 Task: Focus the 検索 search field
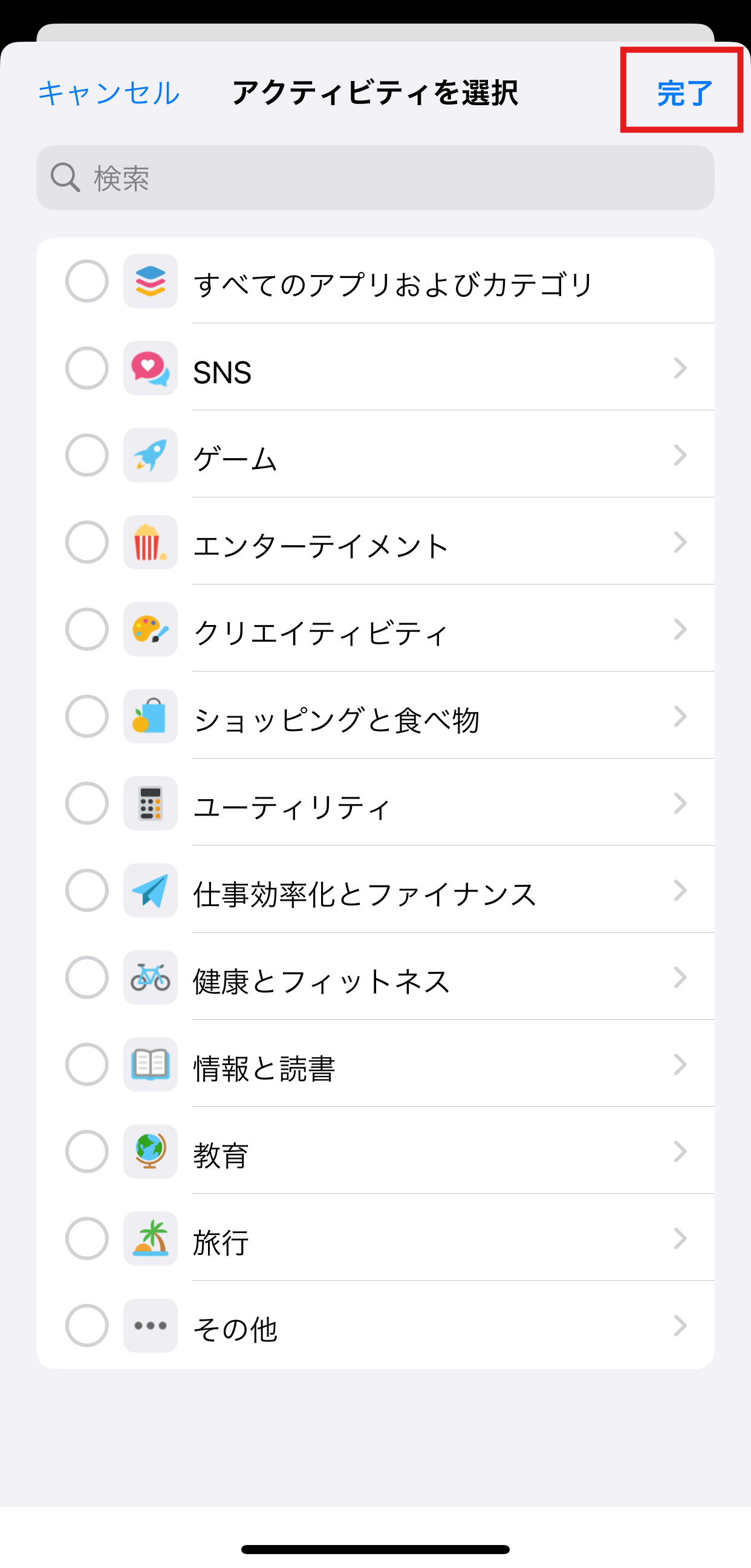(375, 178)
